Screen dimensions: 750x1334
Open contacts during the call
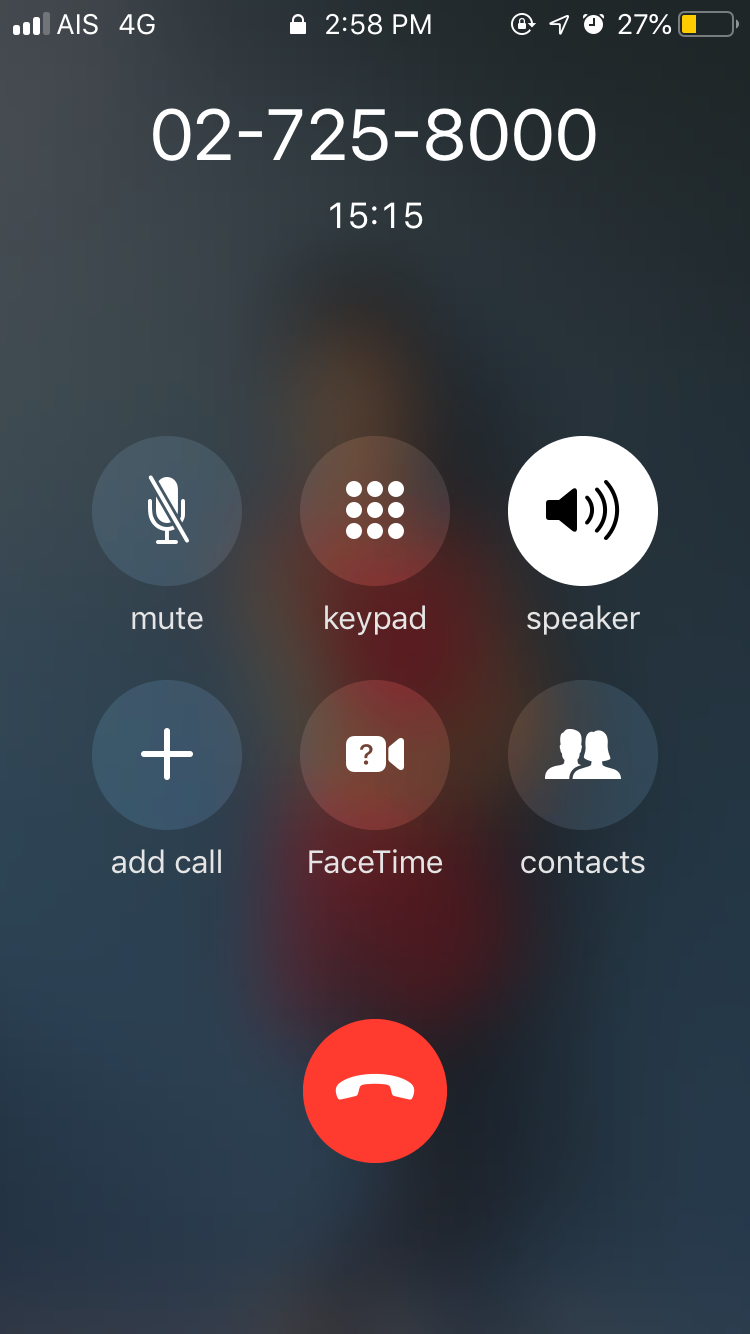(x=583, y=755)
